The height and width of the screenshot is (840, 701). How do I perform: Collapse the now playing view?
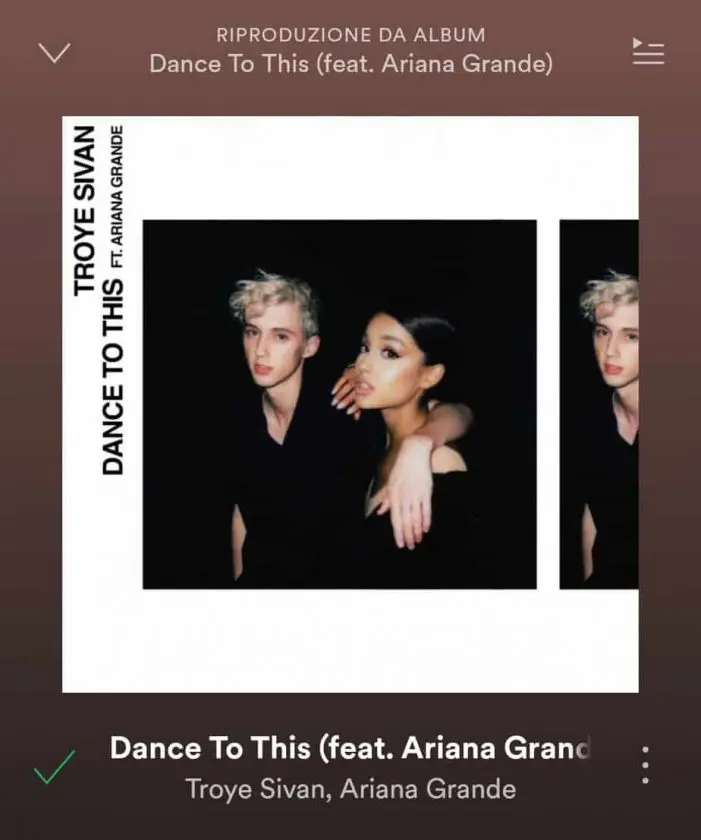(x=54, y=53)
